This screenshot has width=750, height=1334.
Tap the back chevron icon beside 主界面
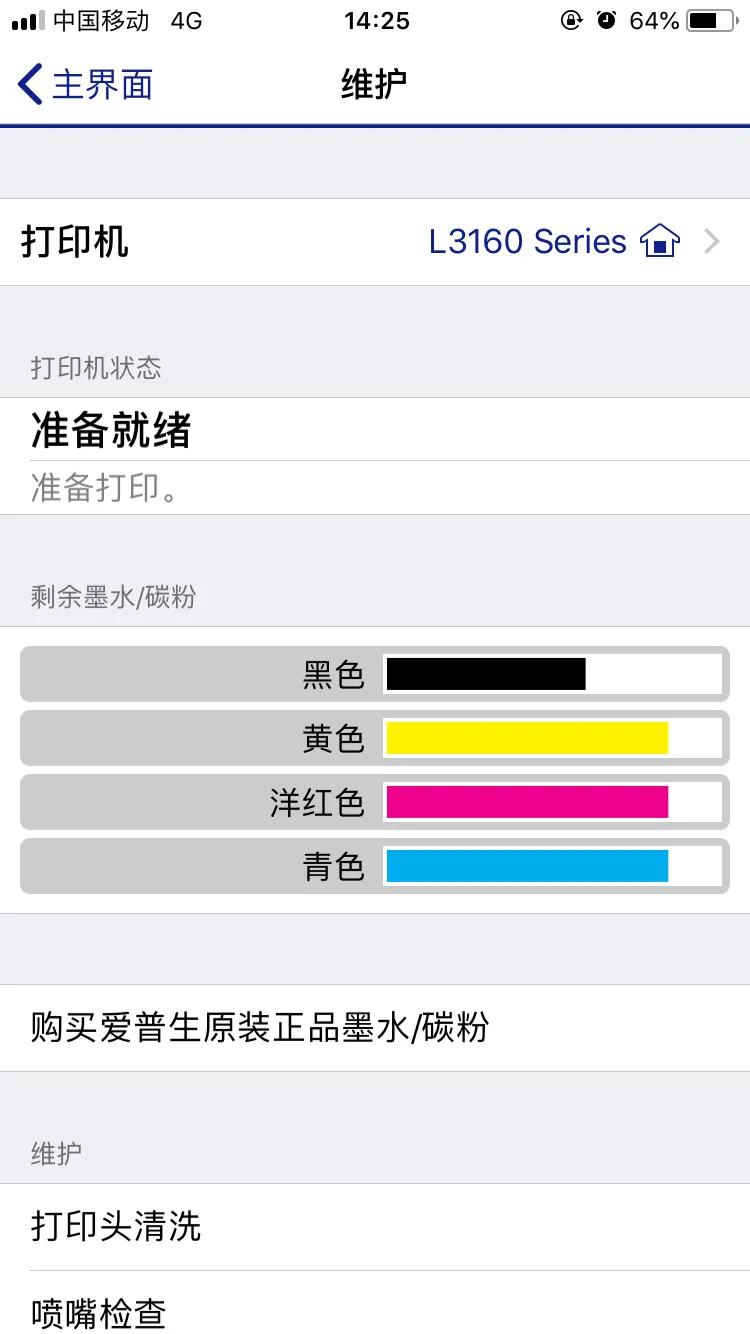pyautogui.click(x=28, y=84)
